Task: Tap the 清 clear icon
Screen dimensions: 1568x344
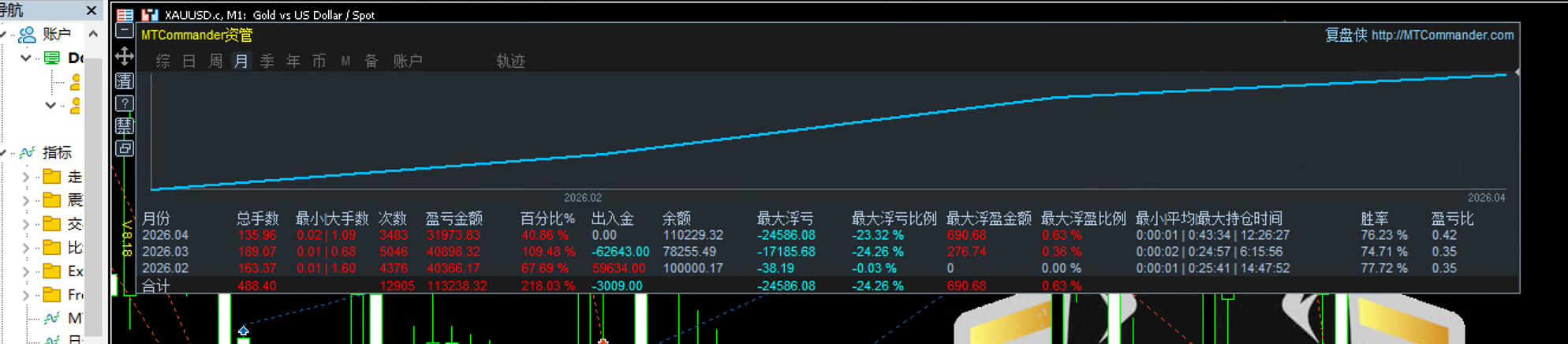Action: pos(125,80)
